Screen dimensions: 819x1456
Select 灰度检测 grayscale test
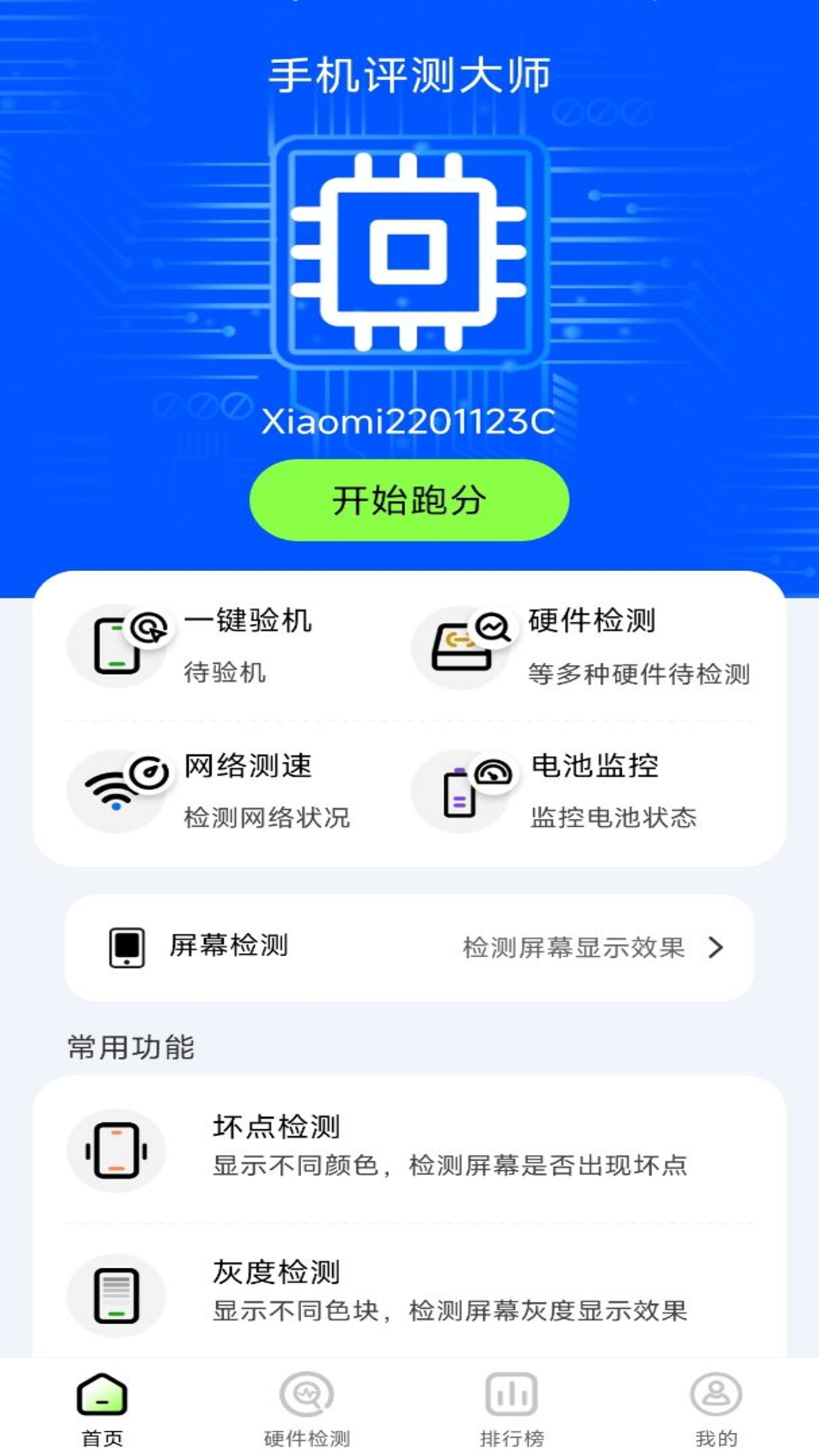point(409,1291)
